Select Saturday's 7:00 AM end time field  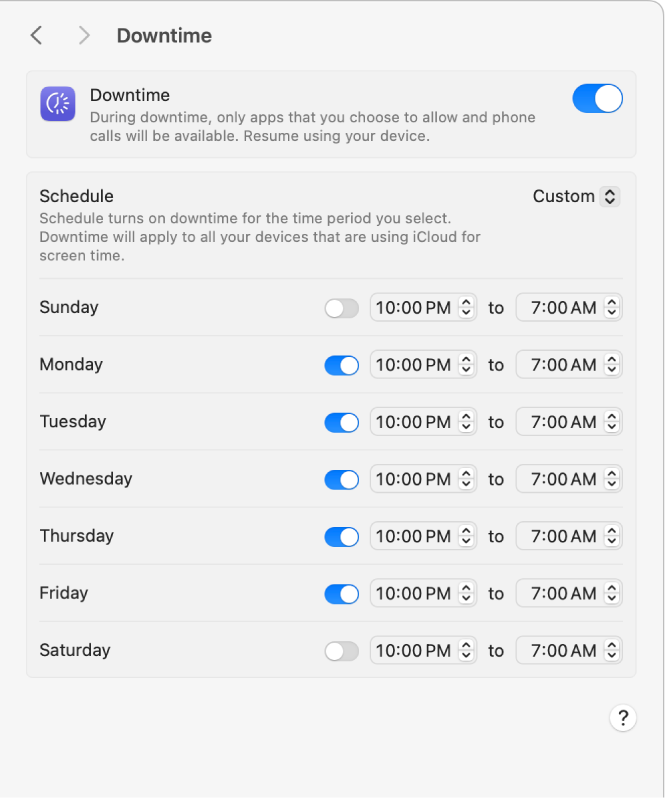pos(562,651)
